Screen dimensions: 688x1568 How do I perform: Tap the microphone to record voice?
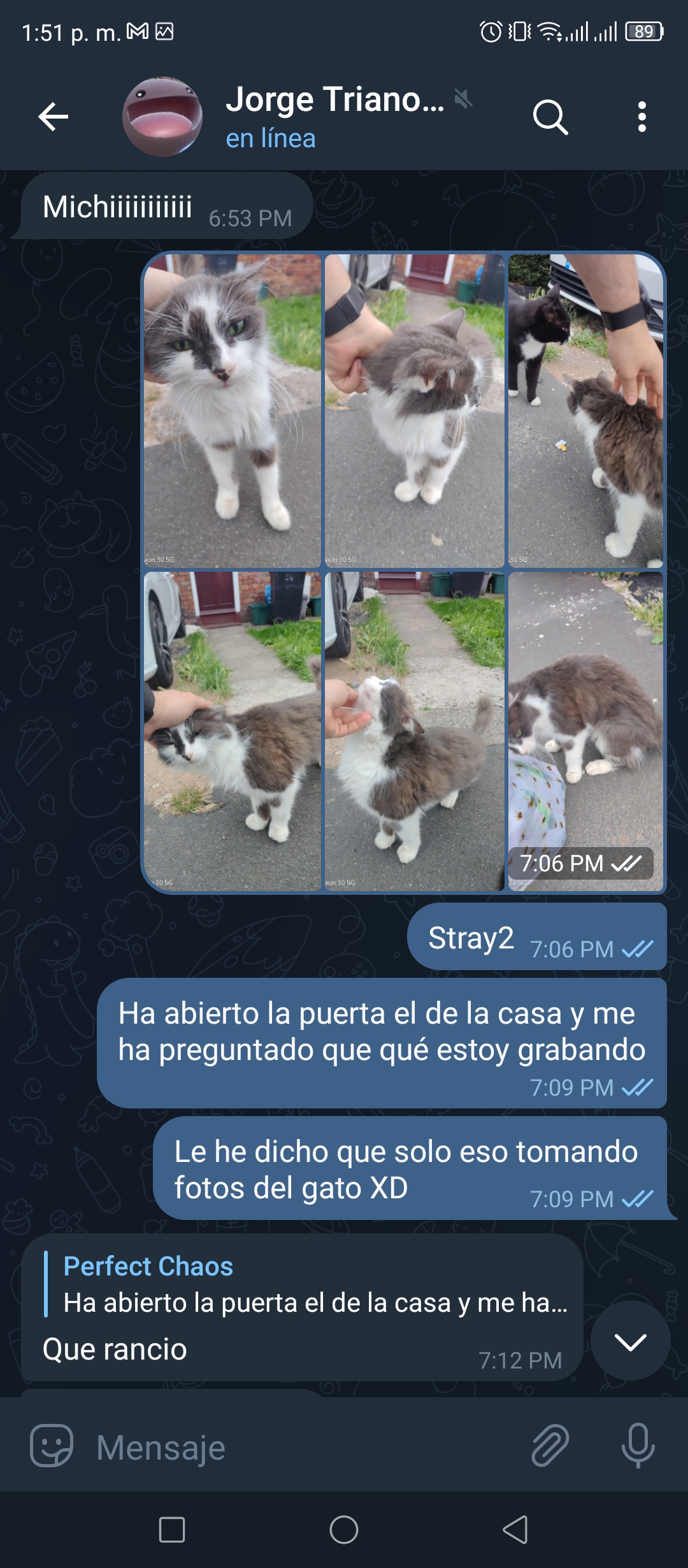pos(638,1446)
